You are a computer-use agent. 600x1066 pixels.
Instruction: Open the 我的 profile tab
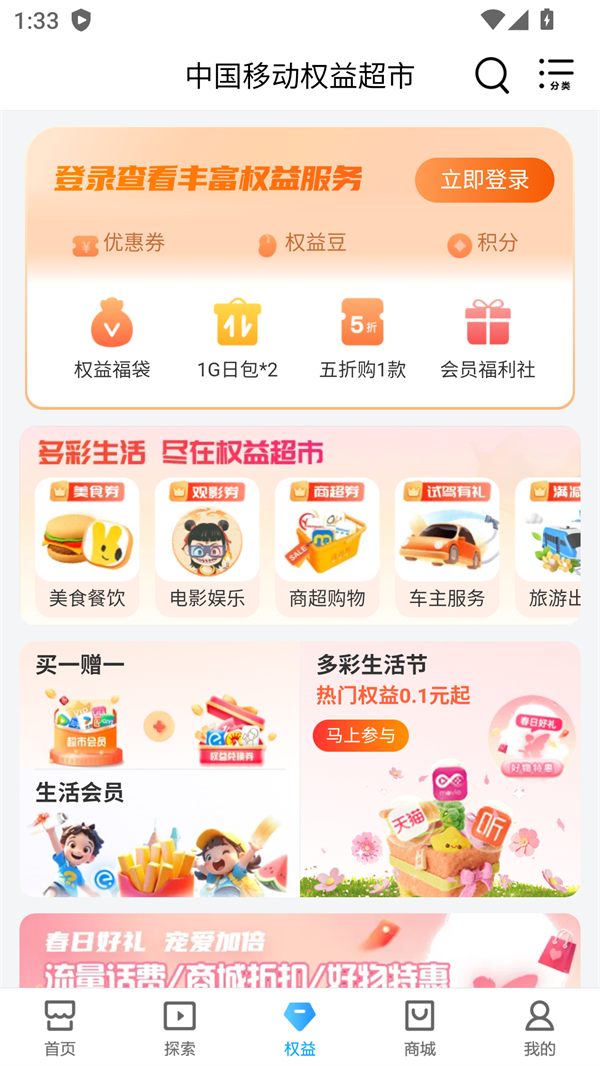coord(539,1028)
